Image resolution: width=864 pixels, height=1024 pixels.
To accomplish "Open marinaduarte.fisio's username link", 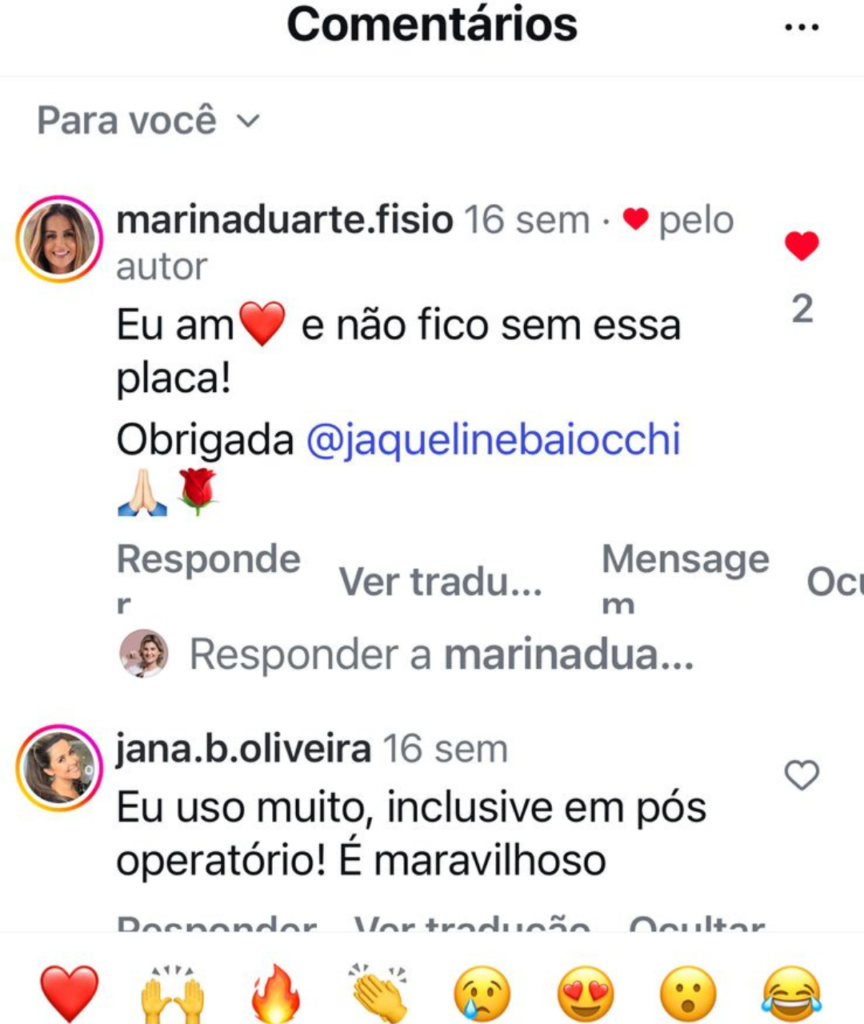I will (284, 220).
